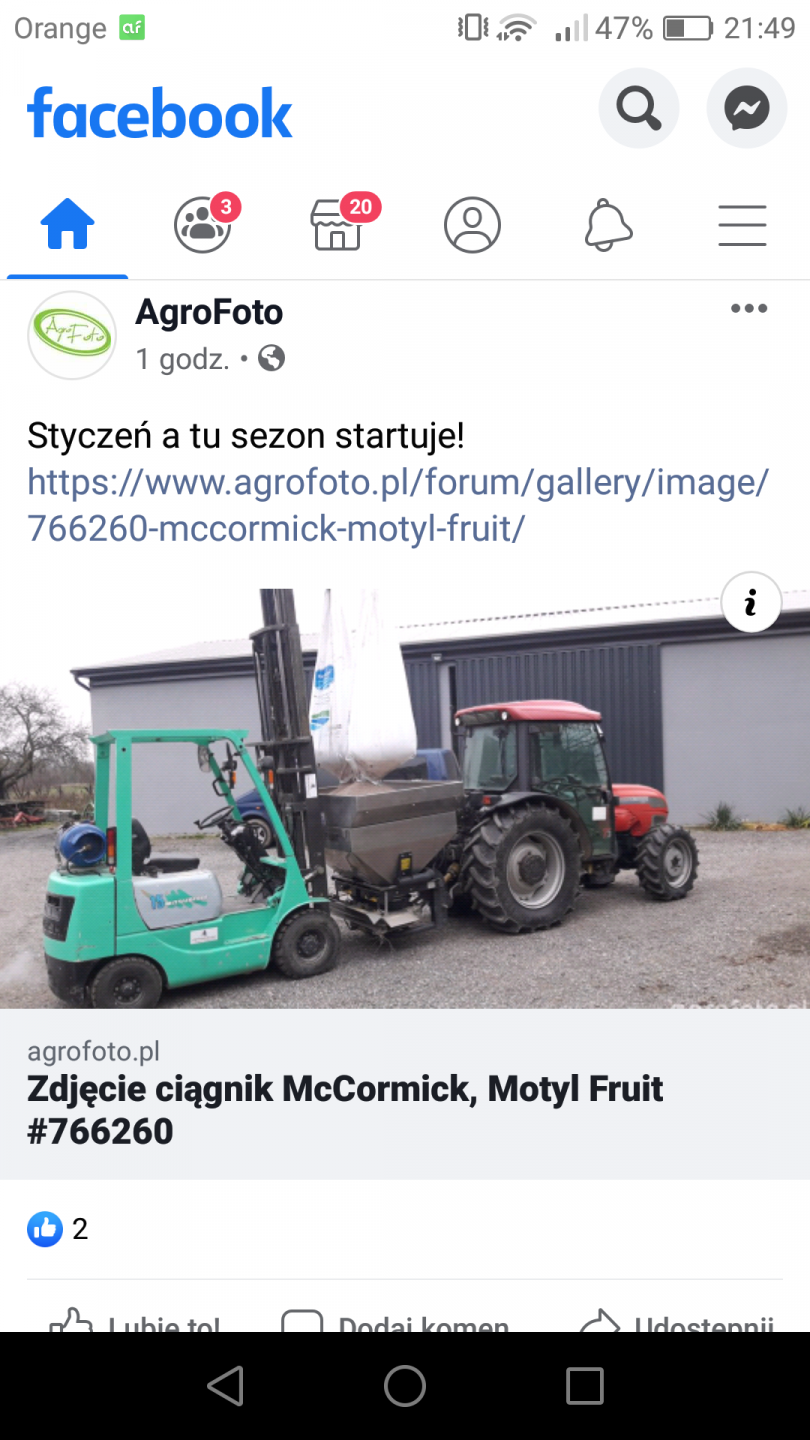Go back using the system back button
The image size is (810, 1440).
pos(225,1387)
